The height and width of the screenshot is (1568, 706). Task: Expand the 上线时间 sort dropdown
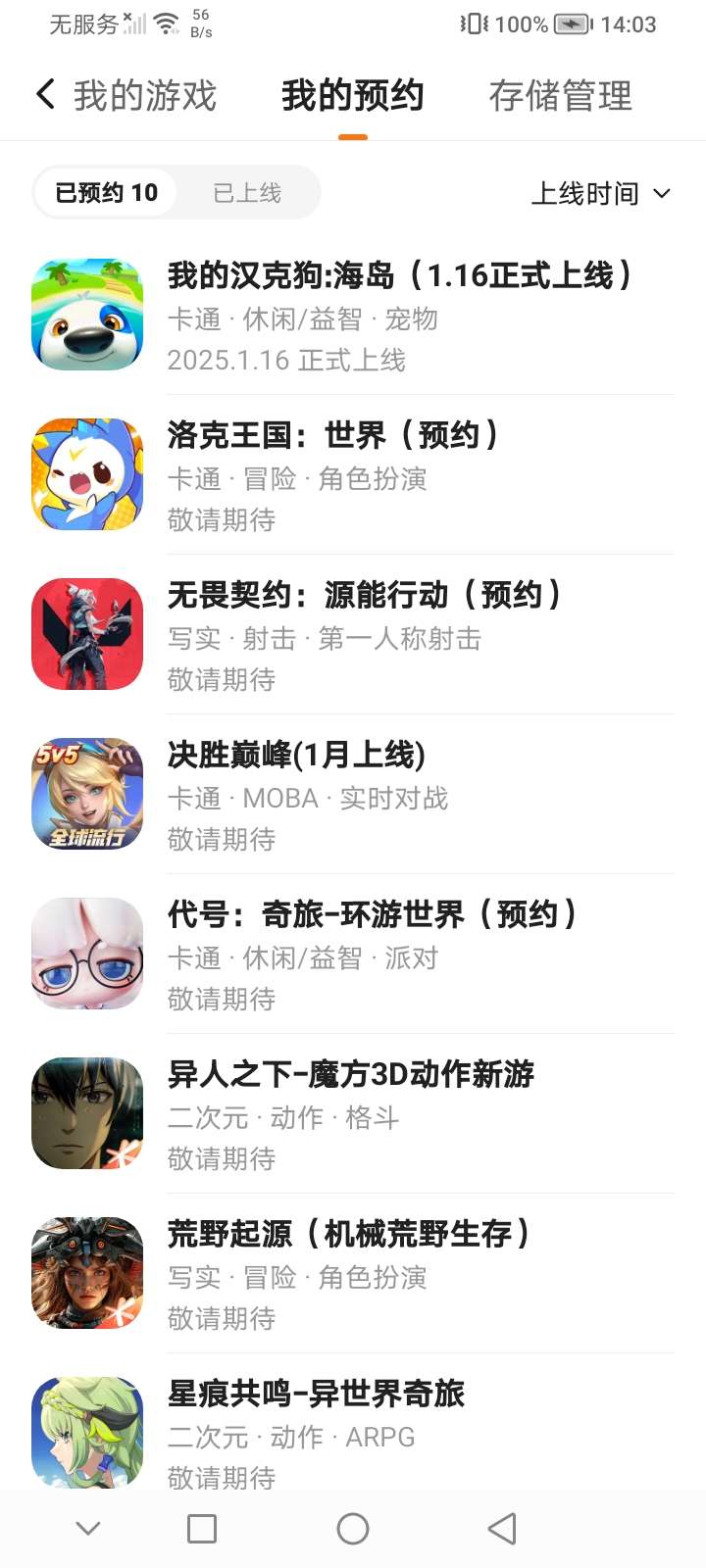600,194
